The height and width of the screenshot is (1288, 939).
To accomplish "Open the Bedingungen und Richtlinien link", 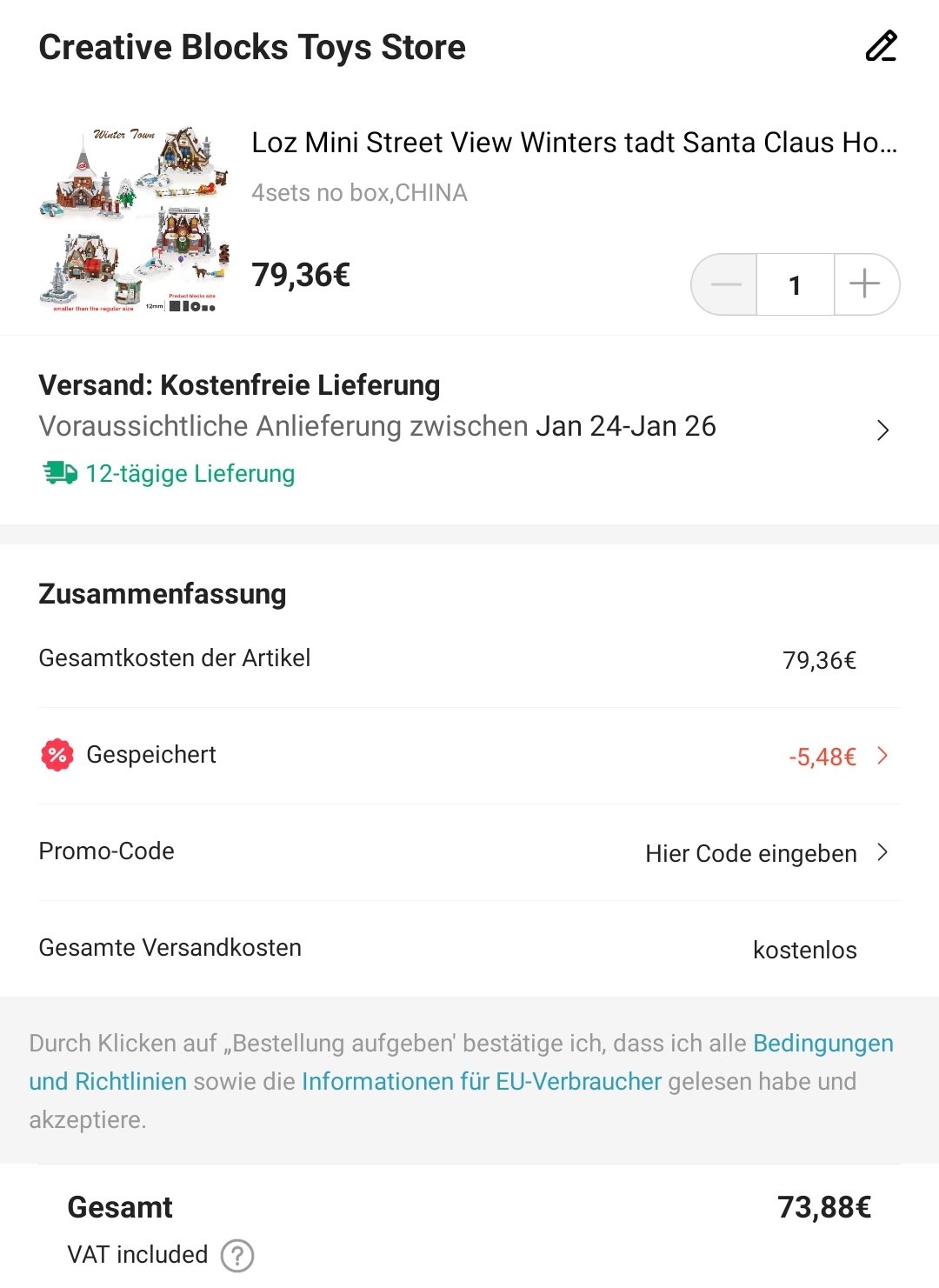I will click(x=822, y=1044).
